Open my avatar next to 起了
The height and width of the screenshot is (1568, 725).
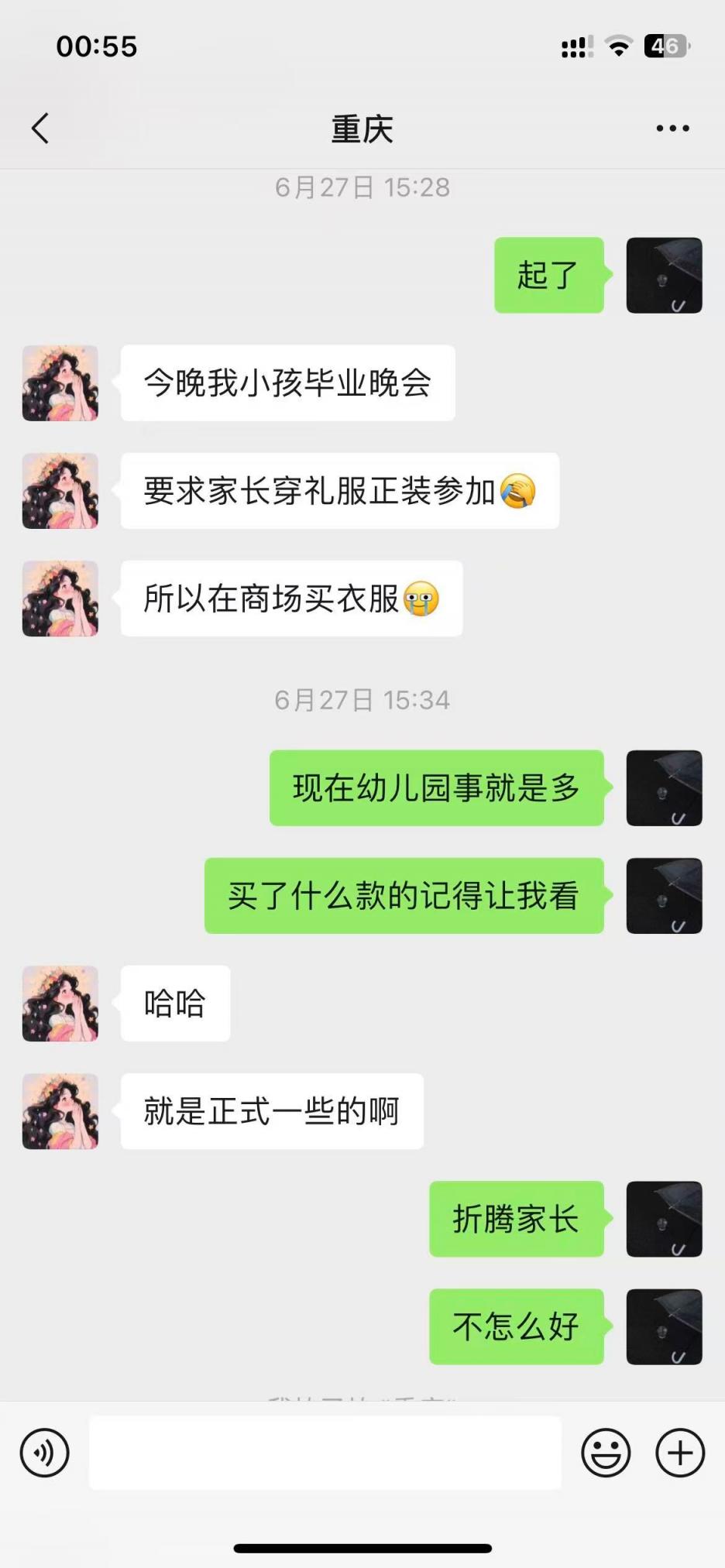pyautogui.click(x=664, y=276)
